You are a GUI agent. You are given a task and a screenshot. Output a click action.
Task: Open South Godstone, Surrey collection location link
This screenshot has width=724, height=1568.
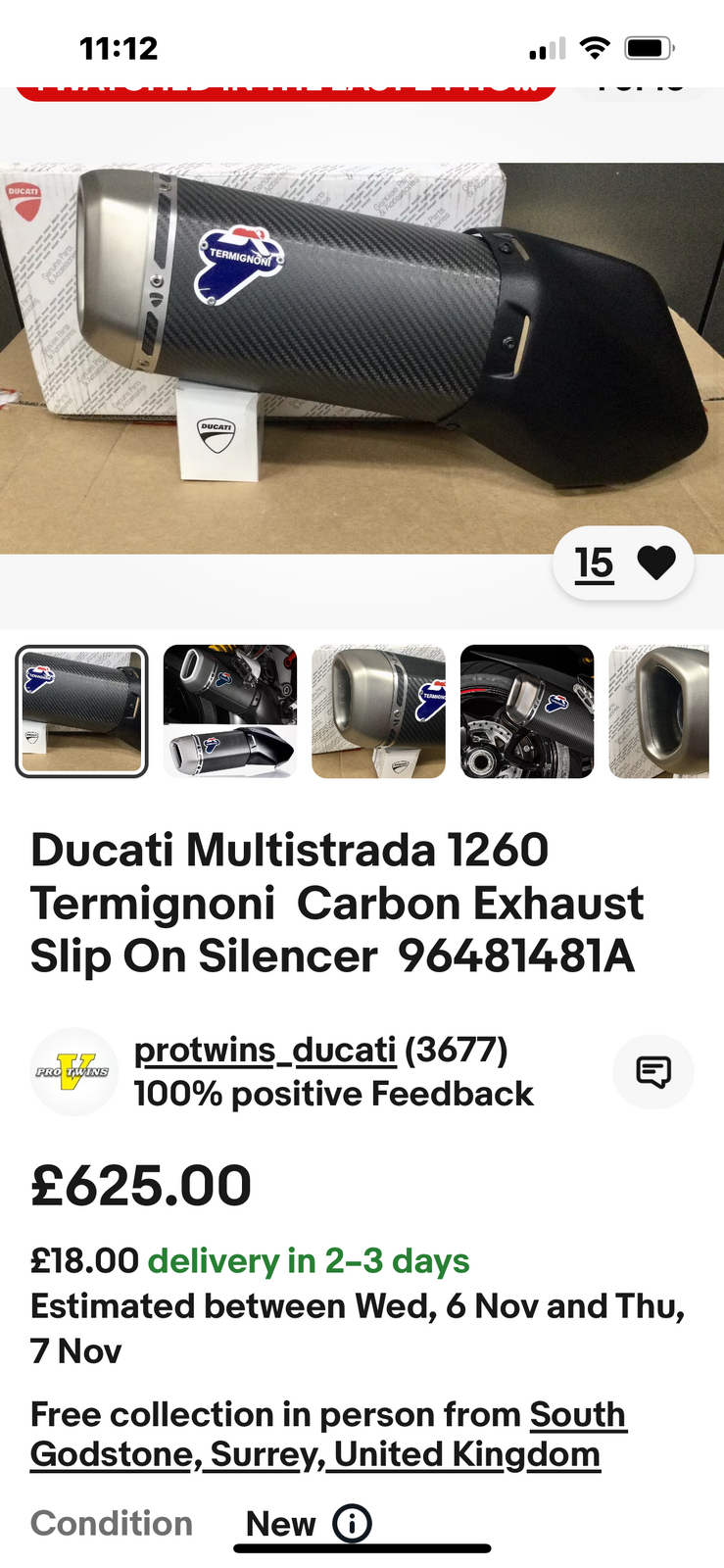click(328, 1435)
